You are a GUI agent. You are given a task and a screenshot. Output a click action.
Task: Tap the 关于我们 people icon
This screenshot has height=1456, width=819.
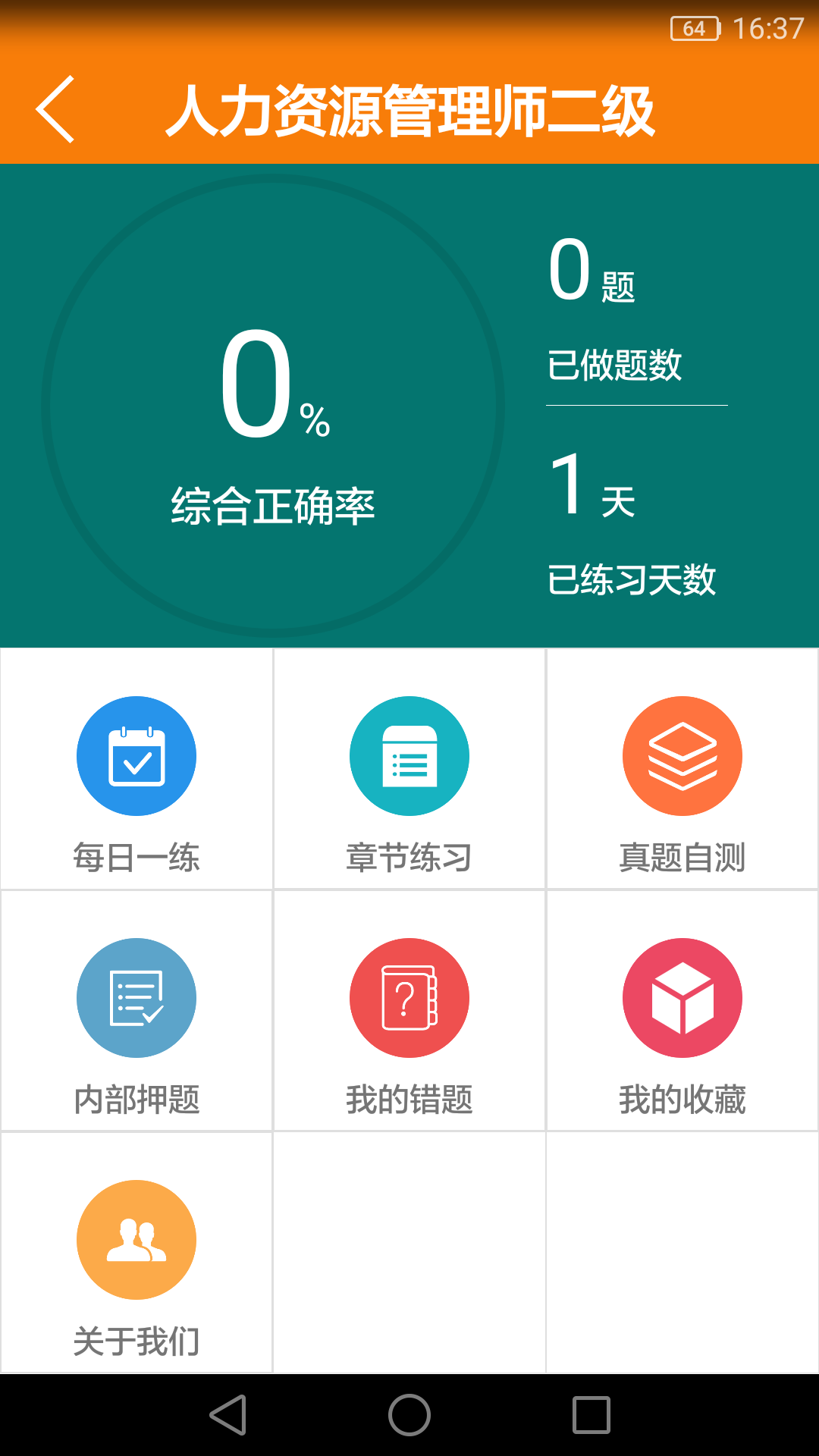(136, 1238)
